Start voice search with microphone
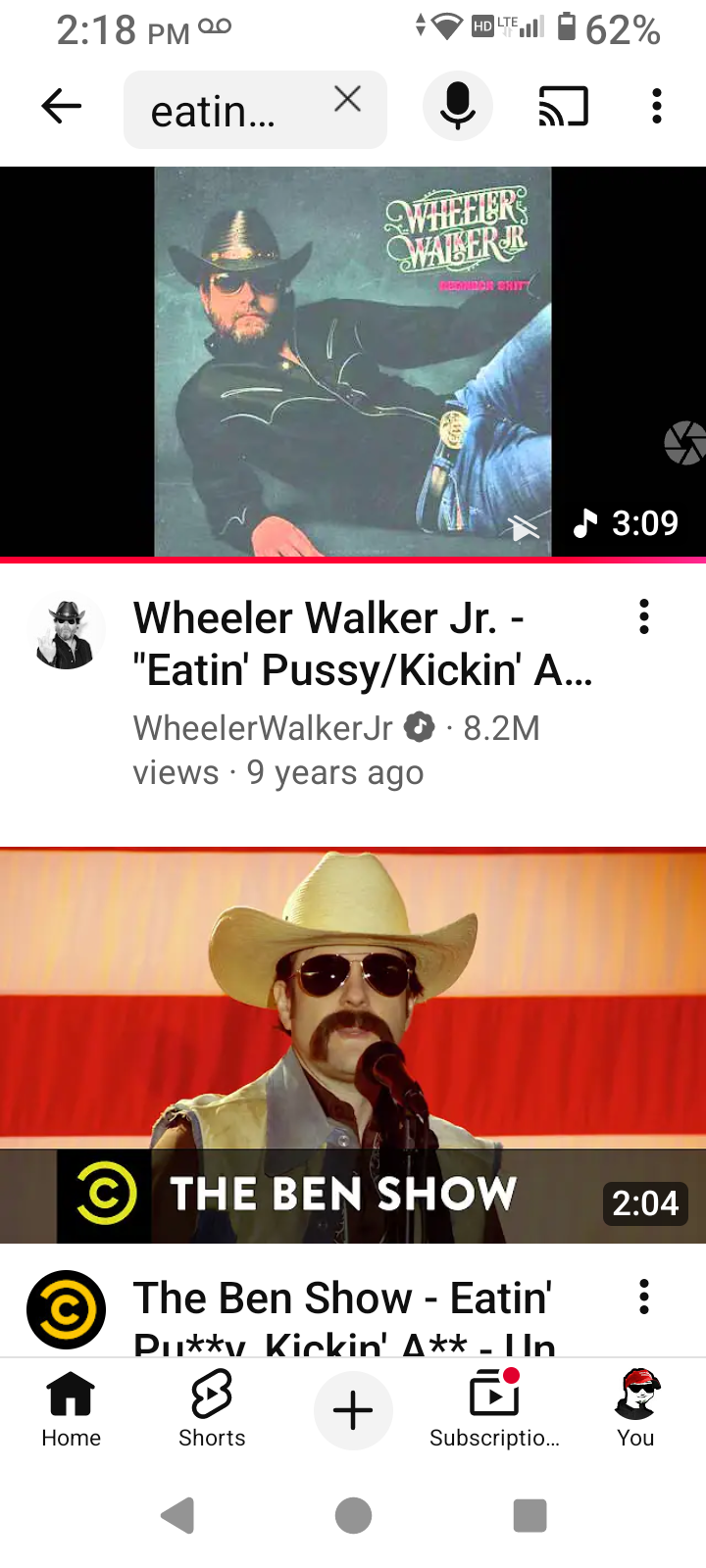This screenshot has width=706, height=1568. click(x=457, y=106)
